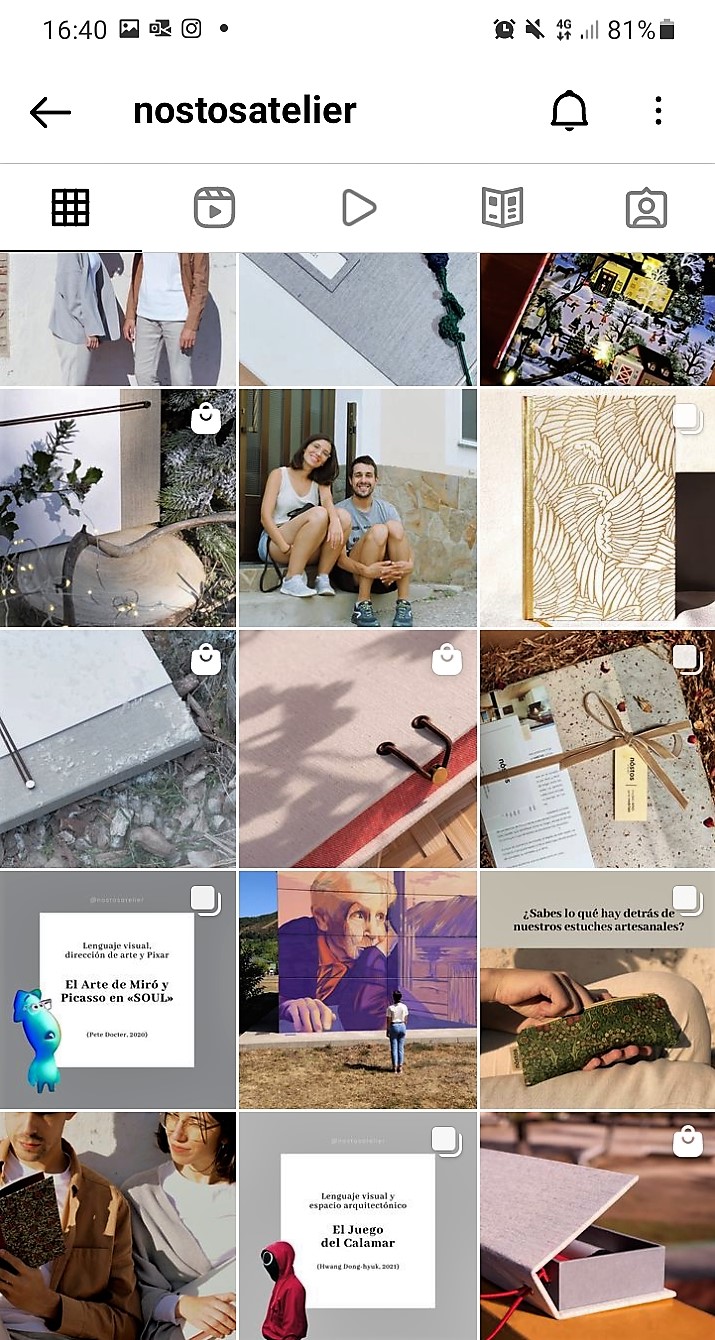The image size is (715, 1340).
Task: Switch to the posts grid tab
Action: click(70, 208)
